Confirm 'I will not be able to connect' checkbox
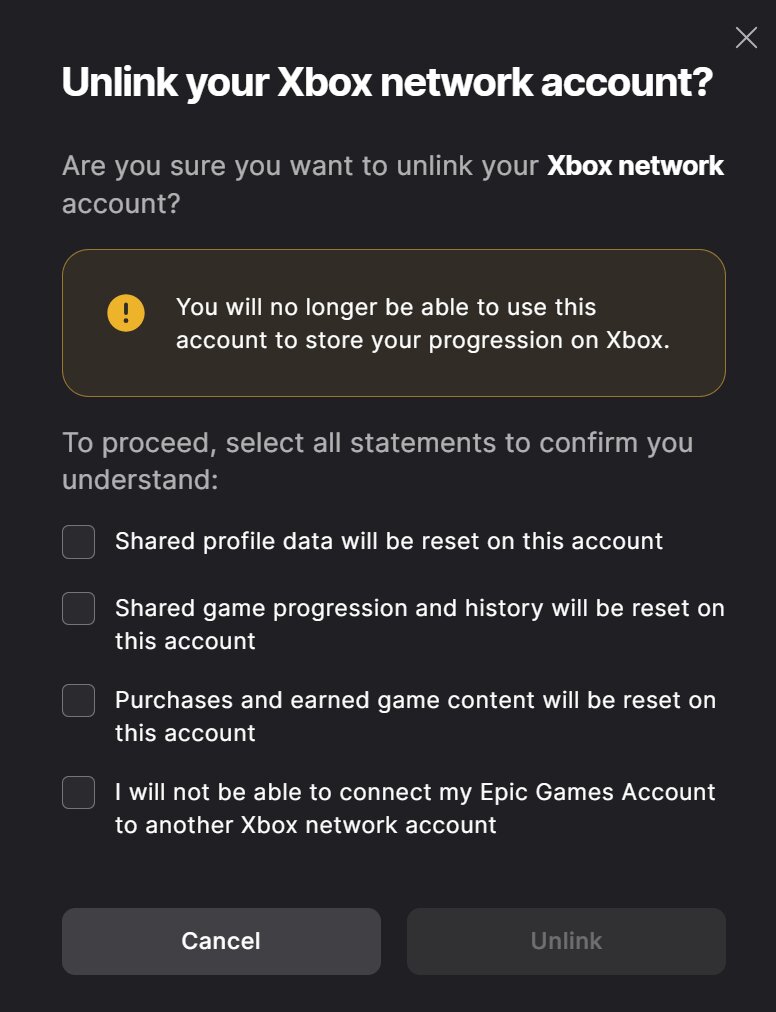 (x=79, y=792)
